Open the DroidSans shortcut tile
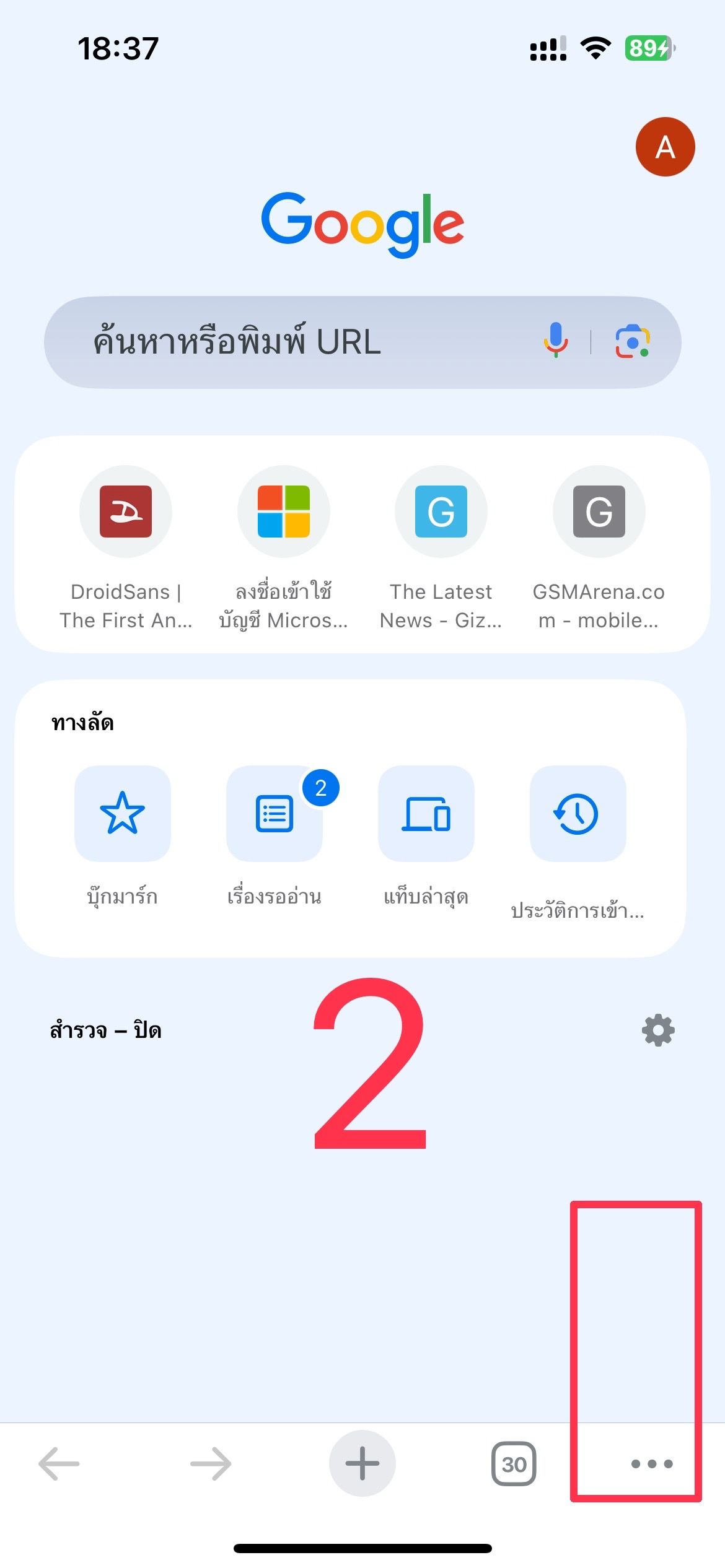This screenshot has width=725, height=1568. (x=126, y=511)
